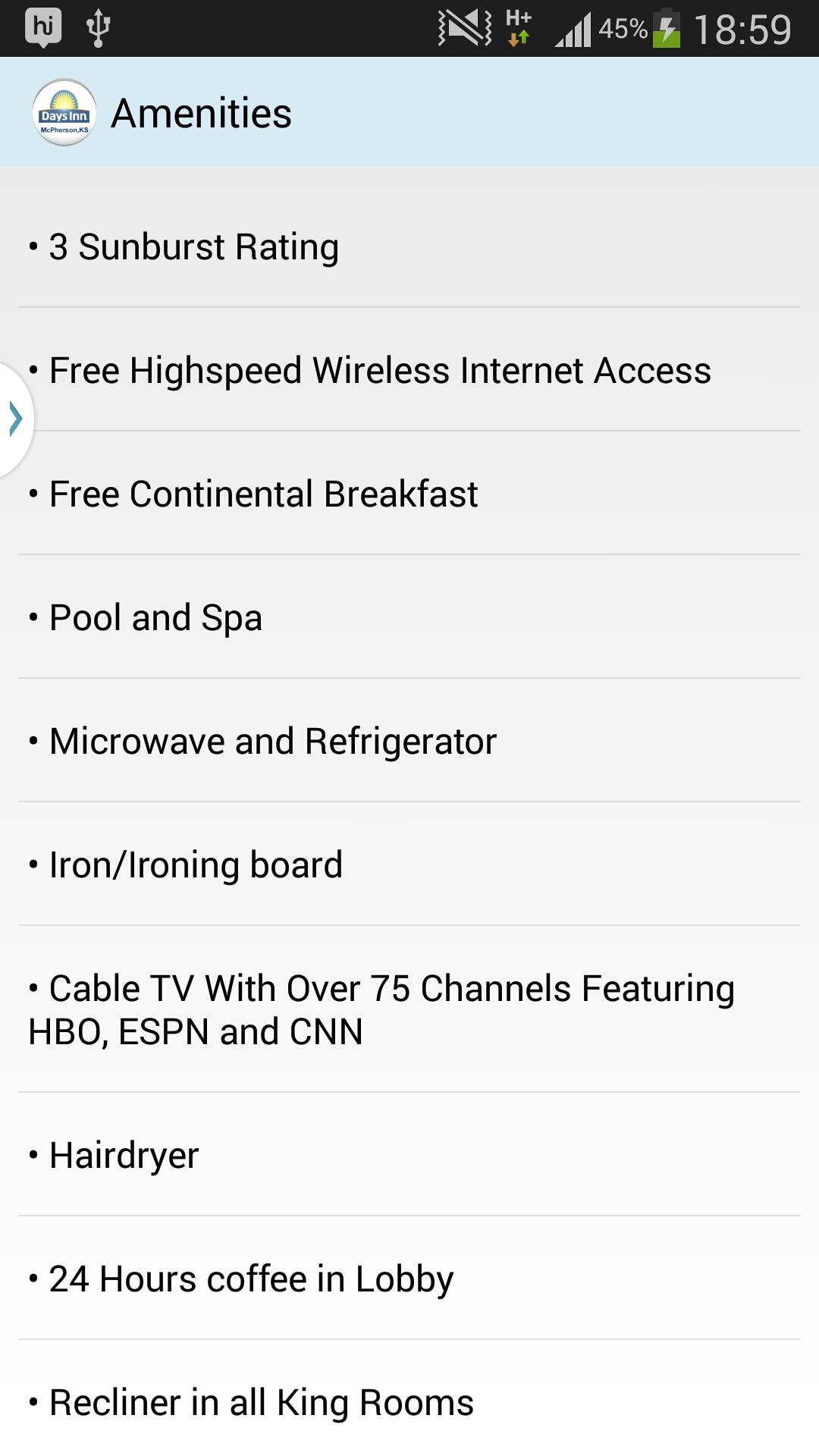The width and height of the screenshot is (819, 1456).
Task: Tap the Days Inn logo in header
Action: [64, 112]
